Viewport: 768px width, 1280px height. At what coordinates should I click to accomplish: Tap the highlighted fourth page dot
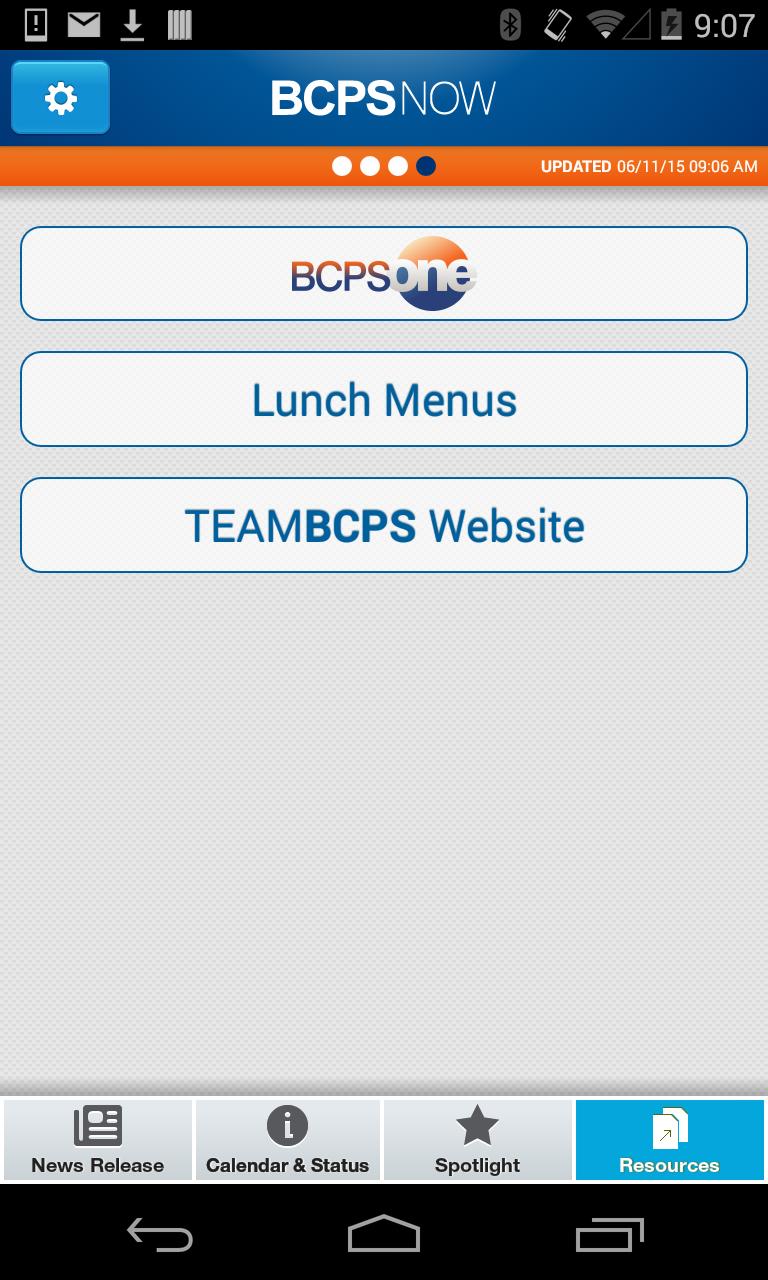pos(425,166)
